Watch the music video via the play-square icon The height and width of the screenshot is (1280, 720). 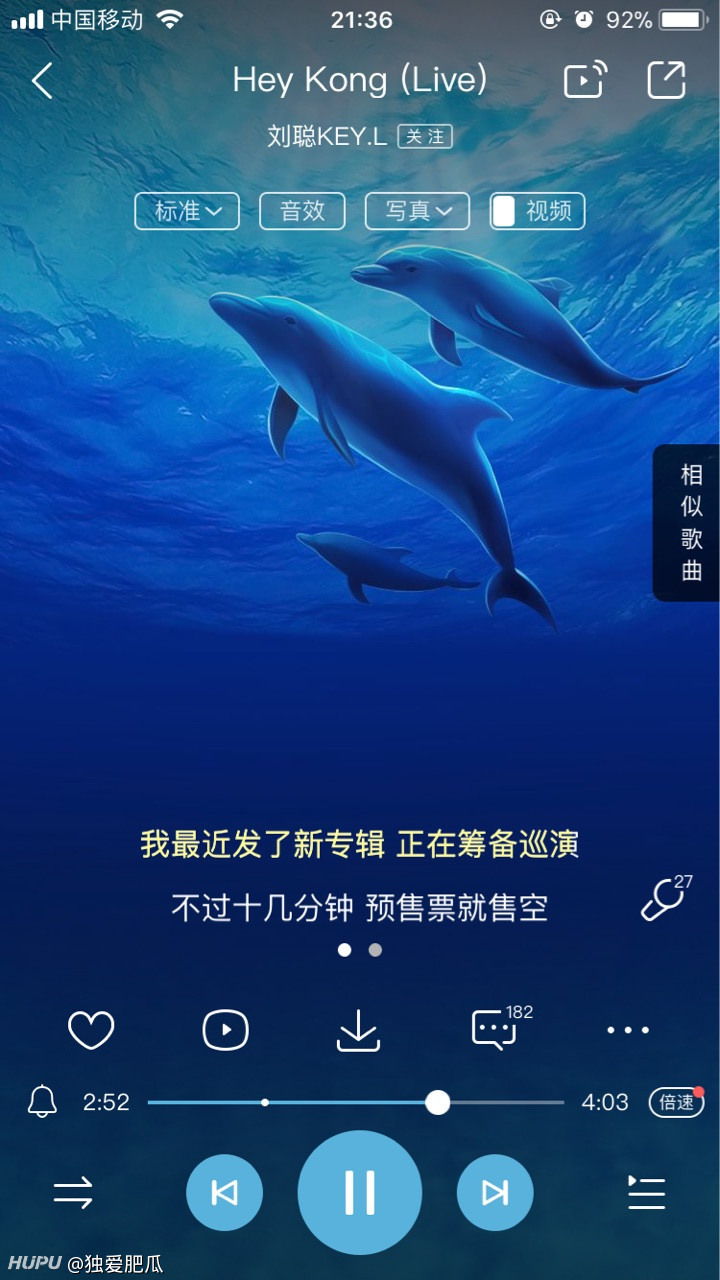[226, 1030]
